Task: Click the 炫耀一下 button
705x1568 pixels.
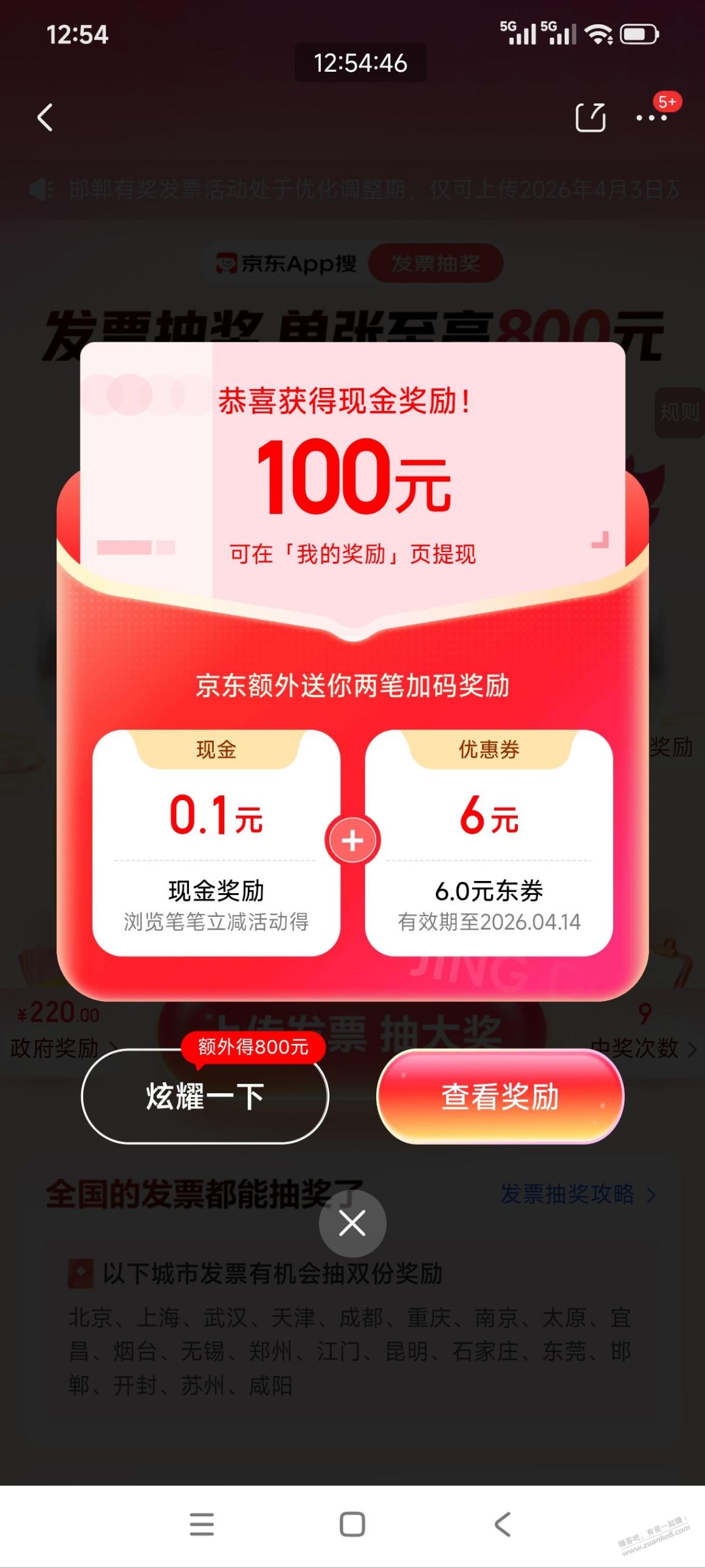Action: [205, 1098]
